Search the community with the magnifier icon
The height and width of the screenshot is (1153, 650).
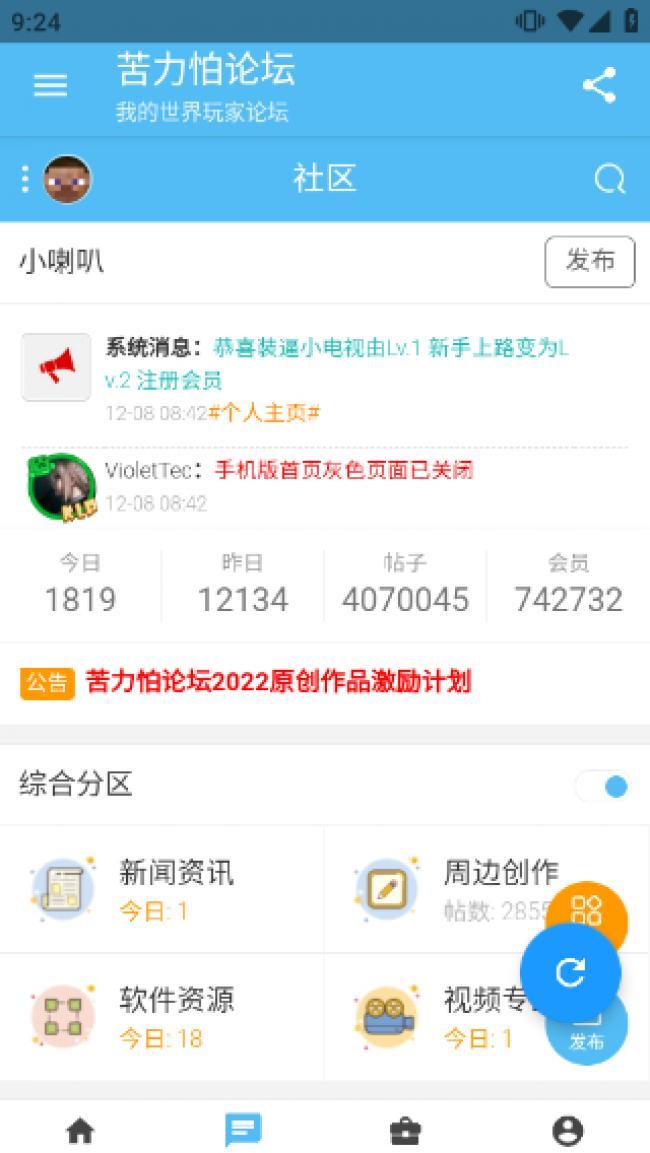(x=609, y=180)
